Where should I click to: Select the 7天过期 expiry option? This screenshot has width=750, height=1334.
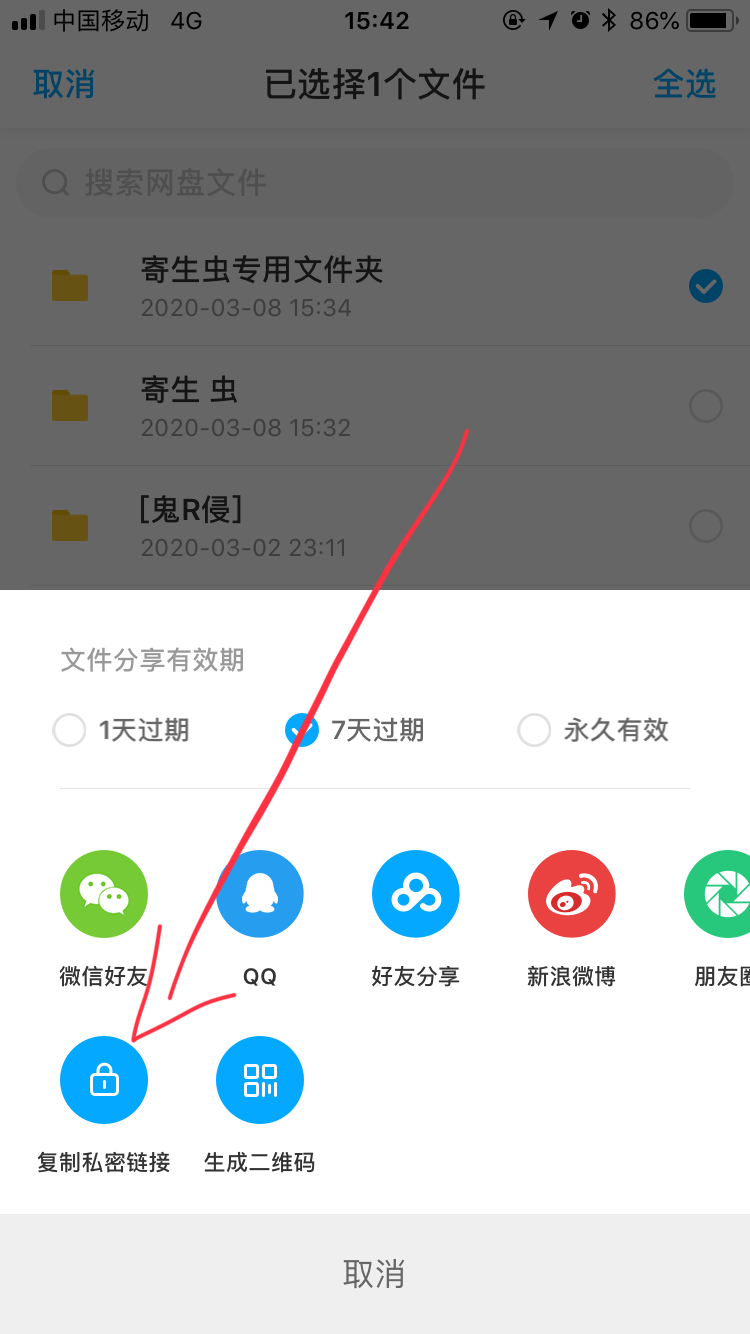pos(302,731)
